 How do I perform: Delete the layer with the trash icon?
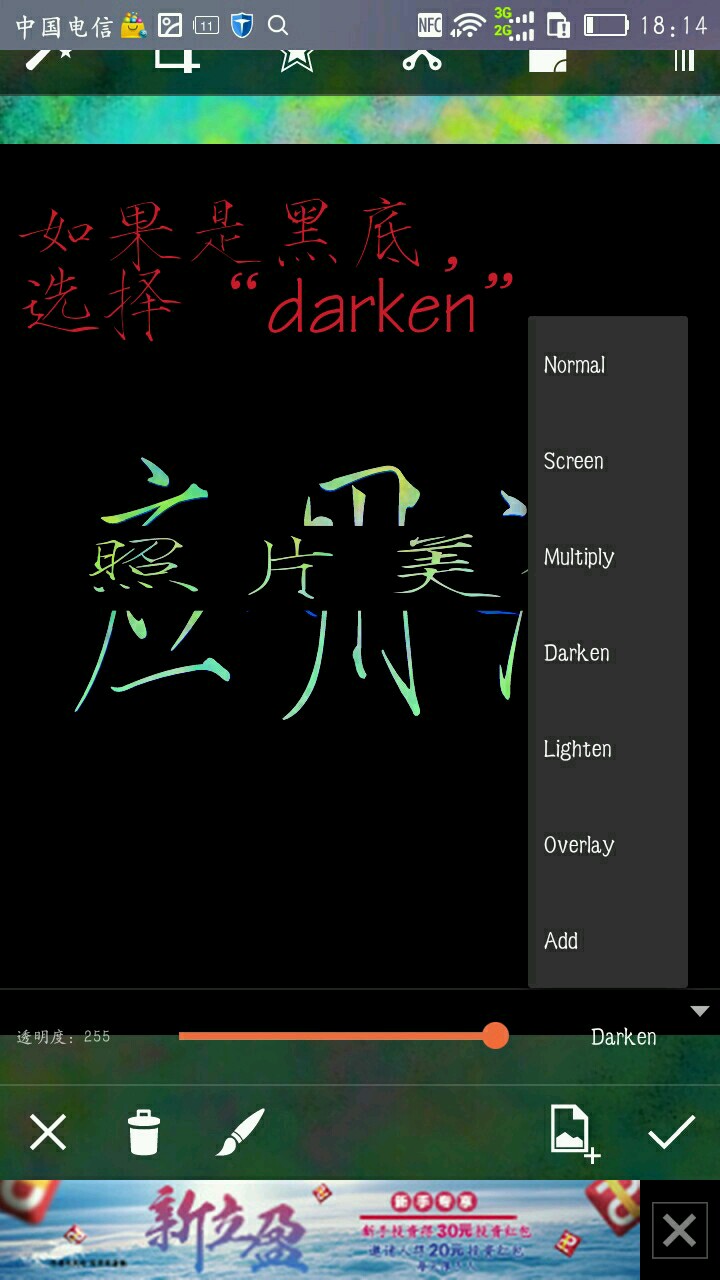pos(144,1133)
